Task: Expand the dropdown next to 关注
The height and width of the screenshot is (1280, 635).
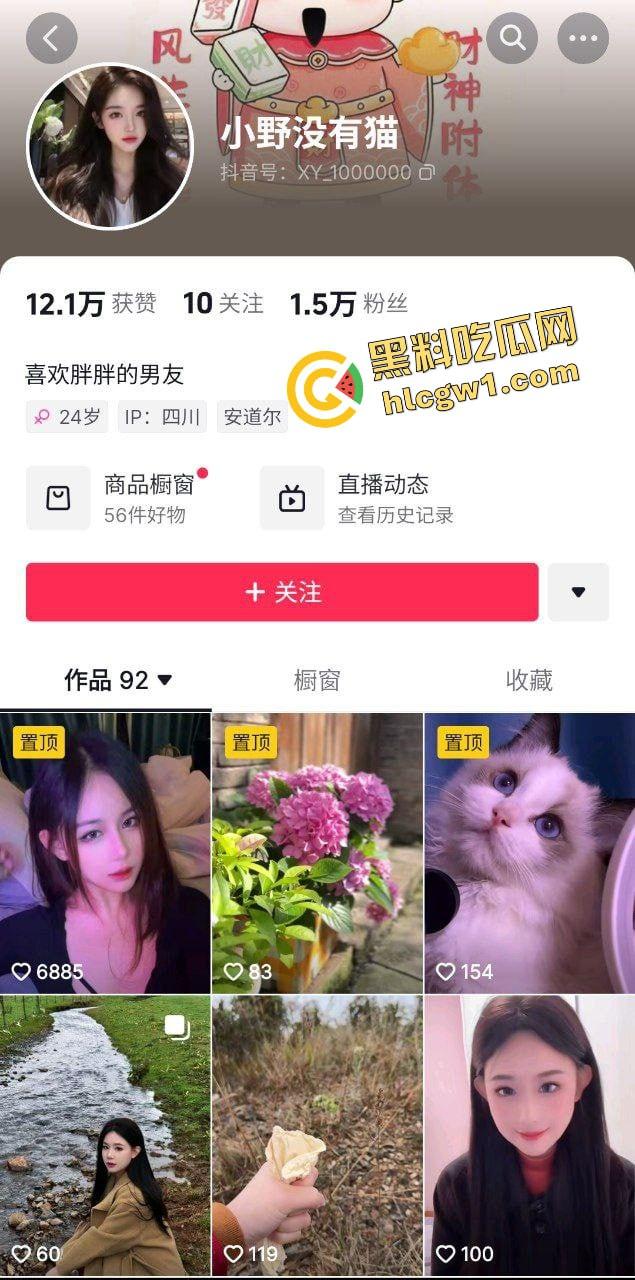Action: click(578, 592)
